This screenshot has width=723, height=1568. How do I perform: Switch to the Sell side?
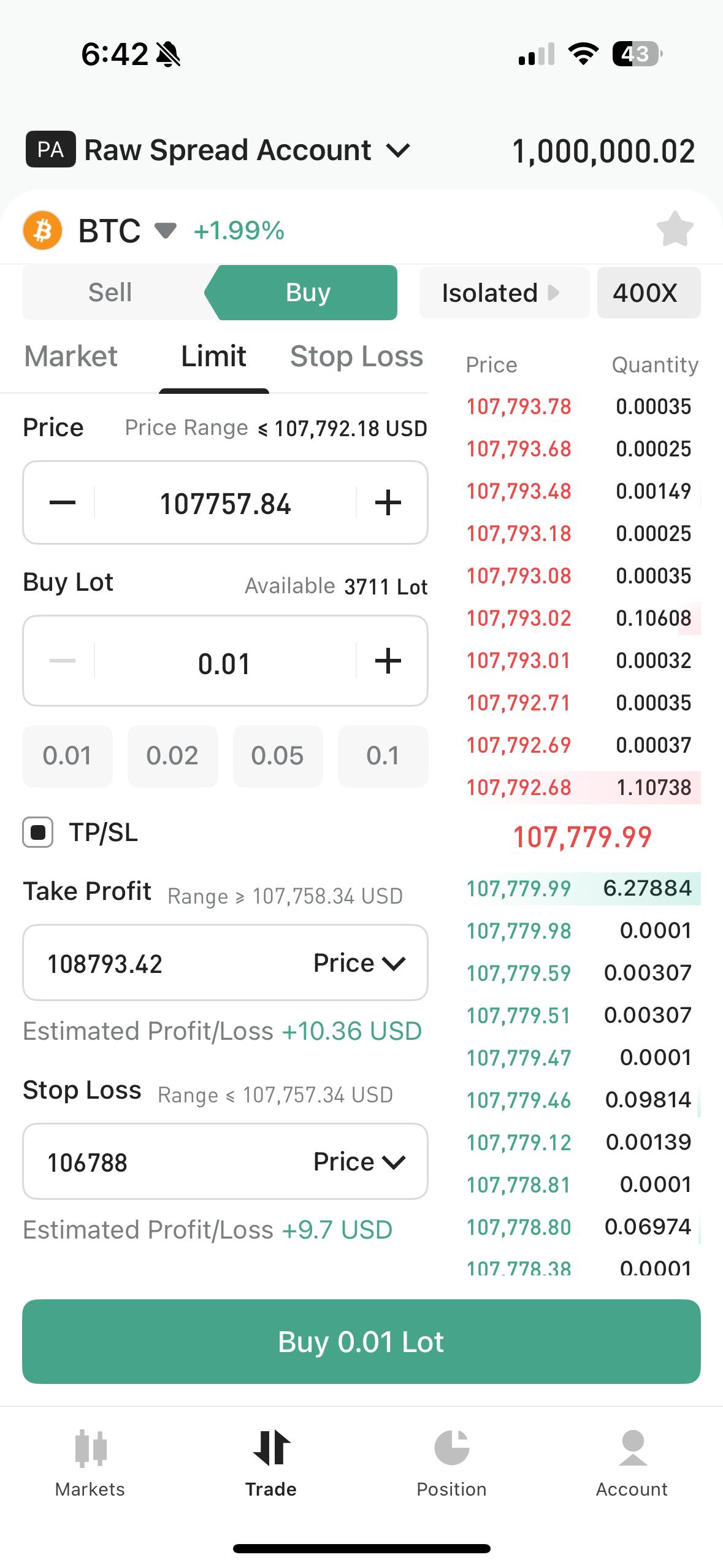(x=110, y=293)
